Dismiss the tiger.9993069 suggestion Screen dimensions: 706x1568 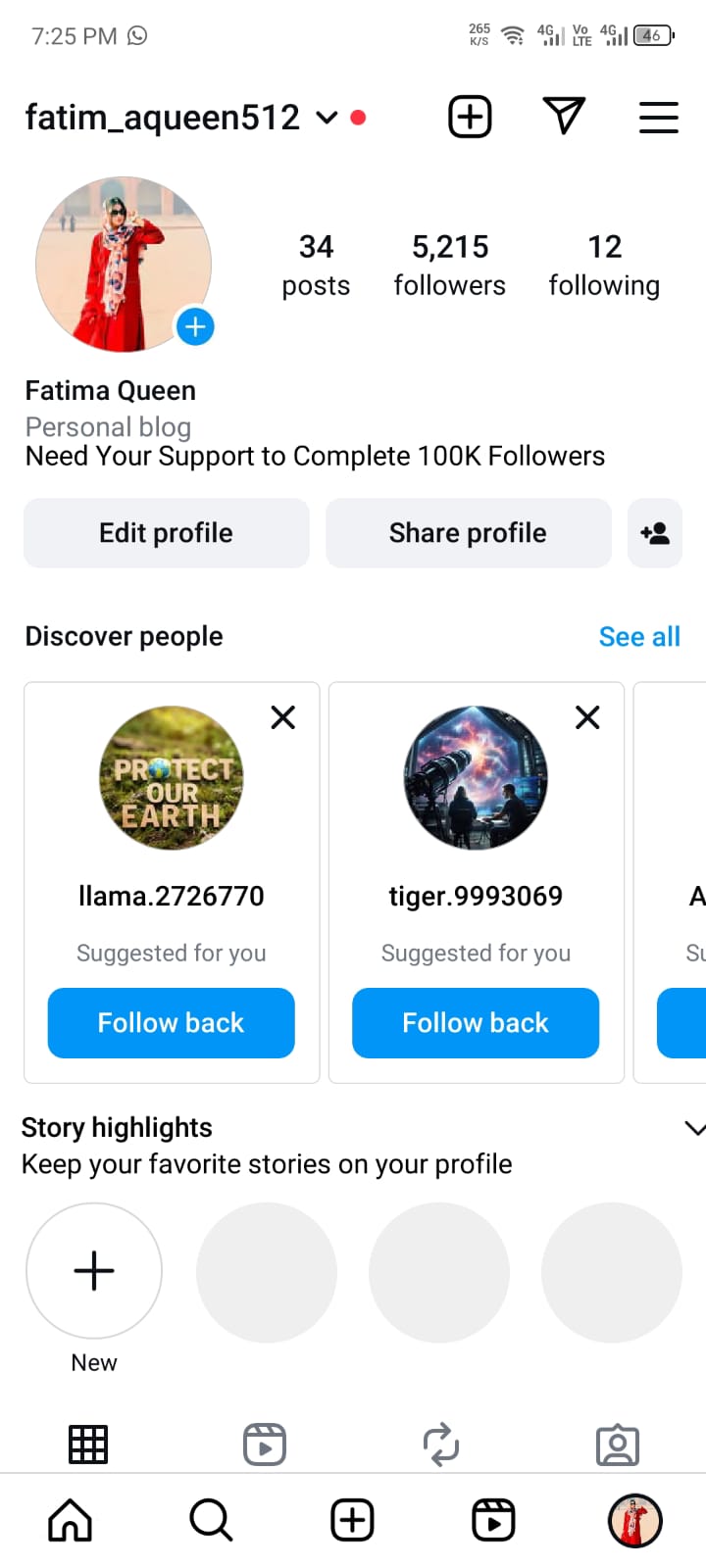587,718
